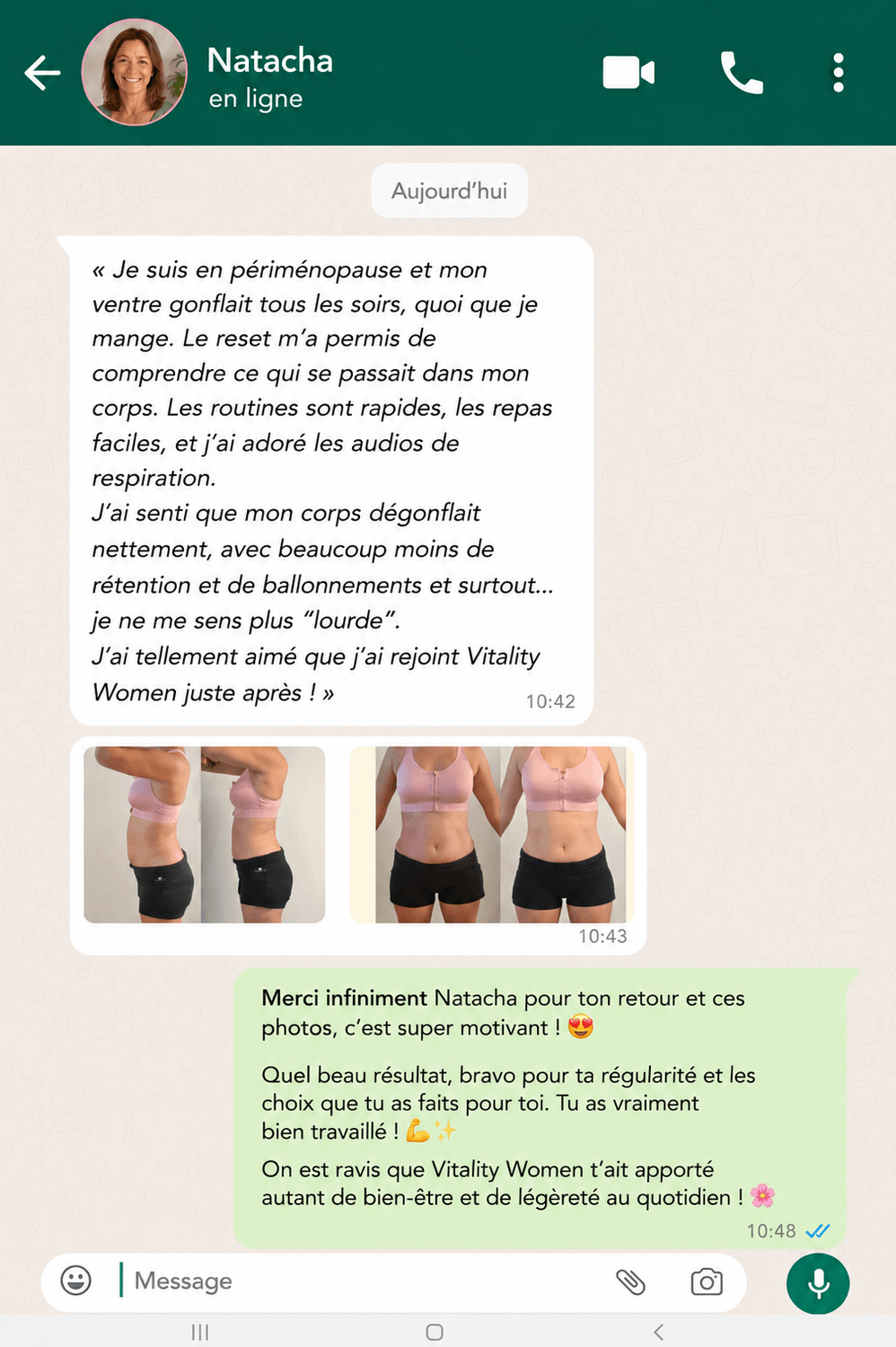The height and width of the screenshot is (1347, 896).
Task: Open the chat overflow menu
Action: point(838,73)
